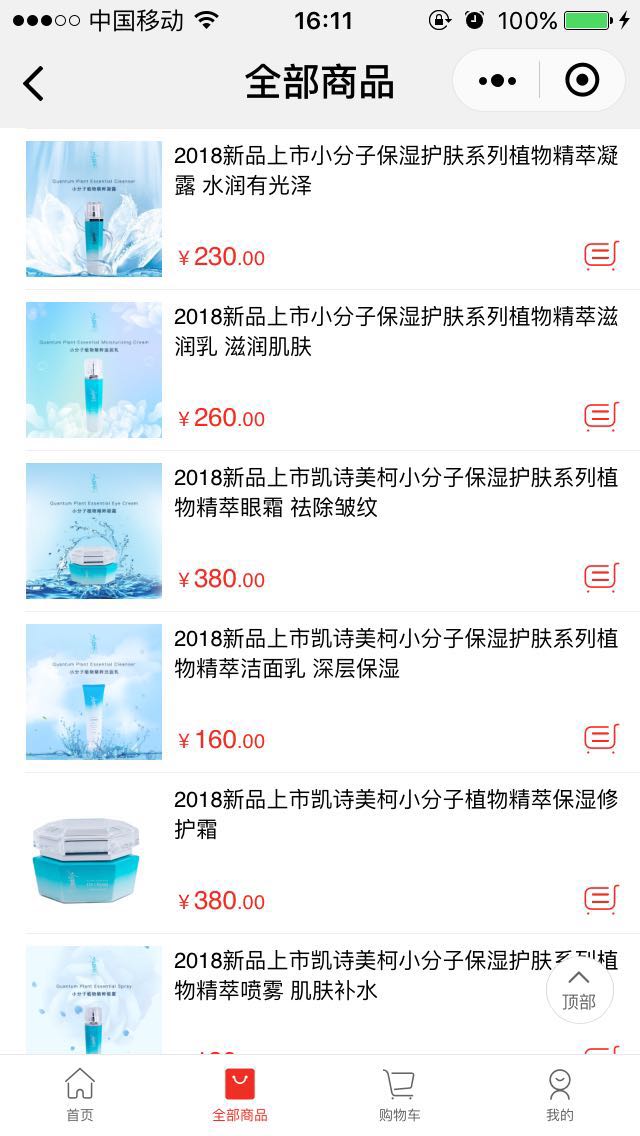The height and width of the screenshot is (1136, 640).
Task: Switch to the 购物车 tab
Action: tap(399, 1095)
